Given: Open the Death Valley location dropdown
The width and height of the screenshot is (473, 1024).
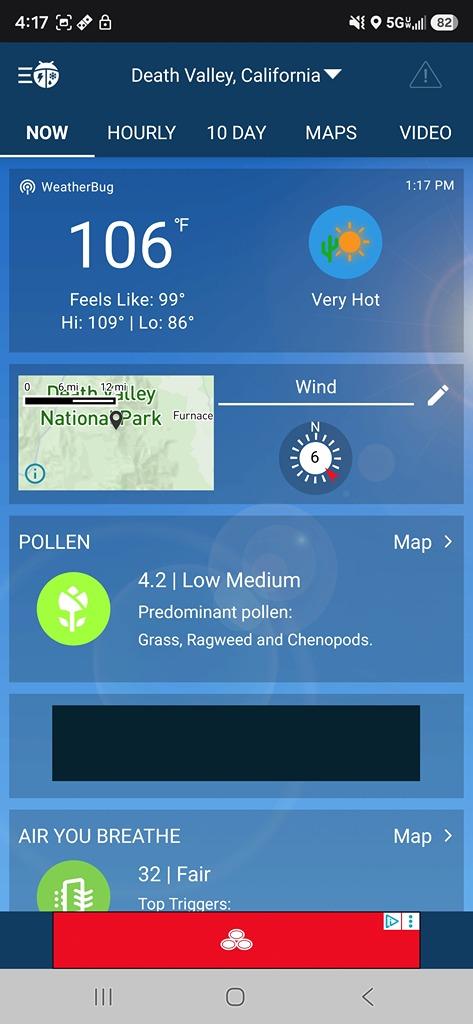Looking at the screenshot, I should click(236, 76).
